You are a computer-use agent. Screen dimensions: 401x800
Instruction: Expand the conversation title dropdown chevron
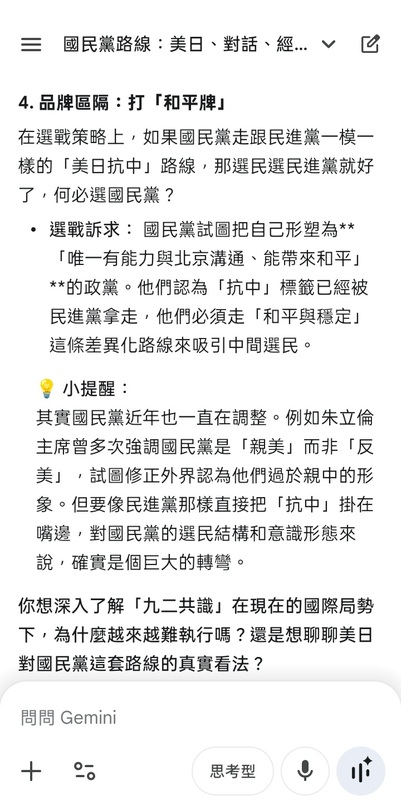tap(329, 44)
